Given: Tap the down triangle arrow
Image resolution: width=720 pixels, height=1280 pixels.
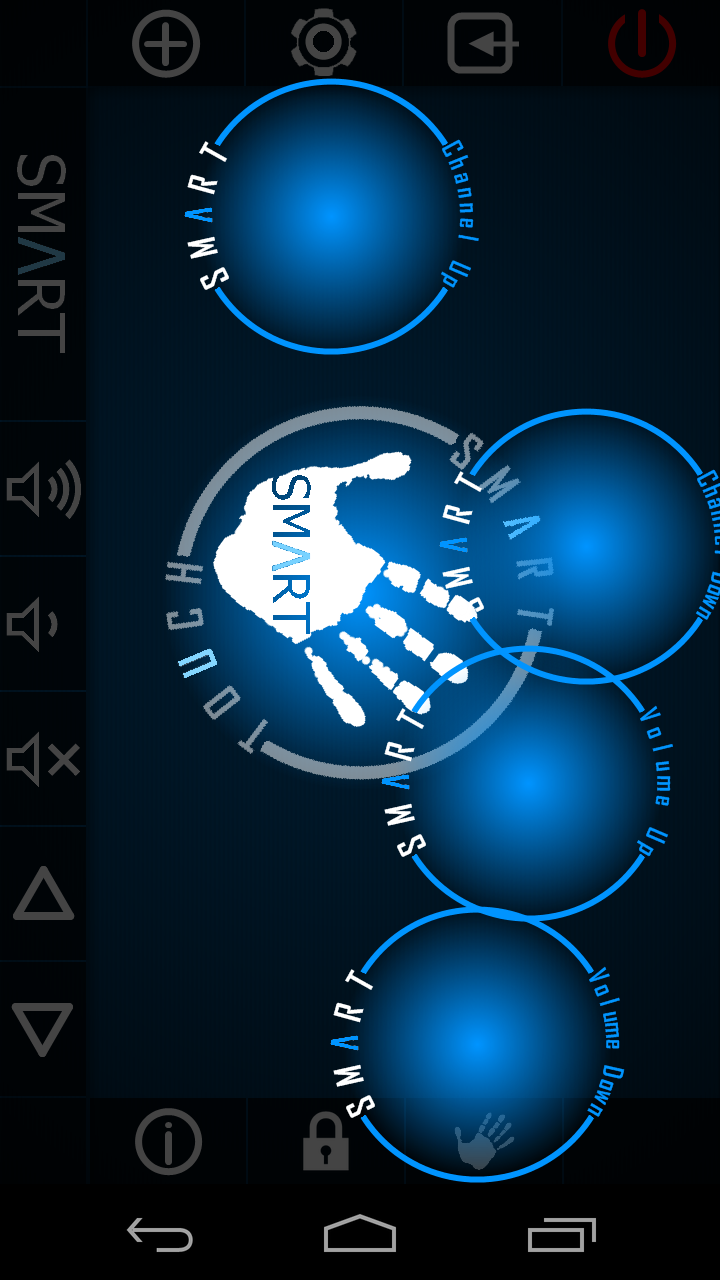Looking at the screenshot, I should click(x=43, y=1029).
